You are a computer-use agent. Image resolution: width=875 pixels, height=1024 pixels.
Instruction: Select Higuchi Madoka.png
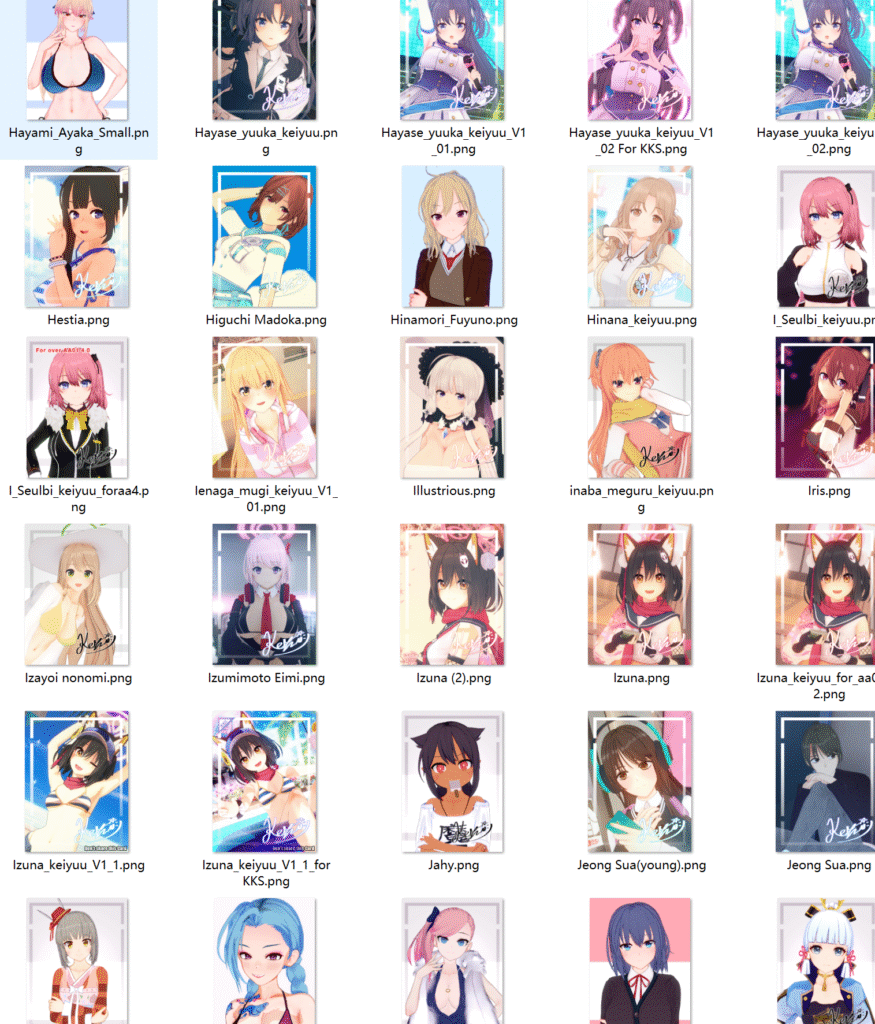(x=265, y=237)
